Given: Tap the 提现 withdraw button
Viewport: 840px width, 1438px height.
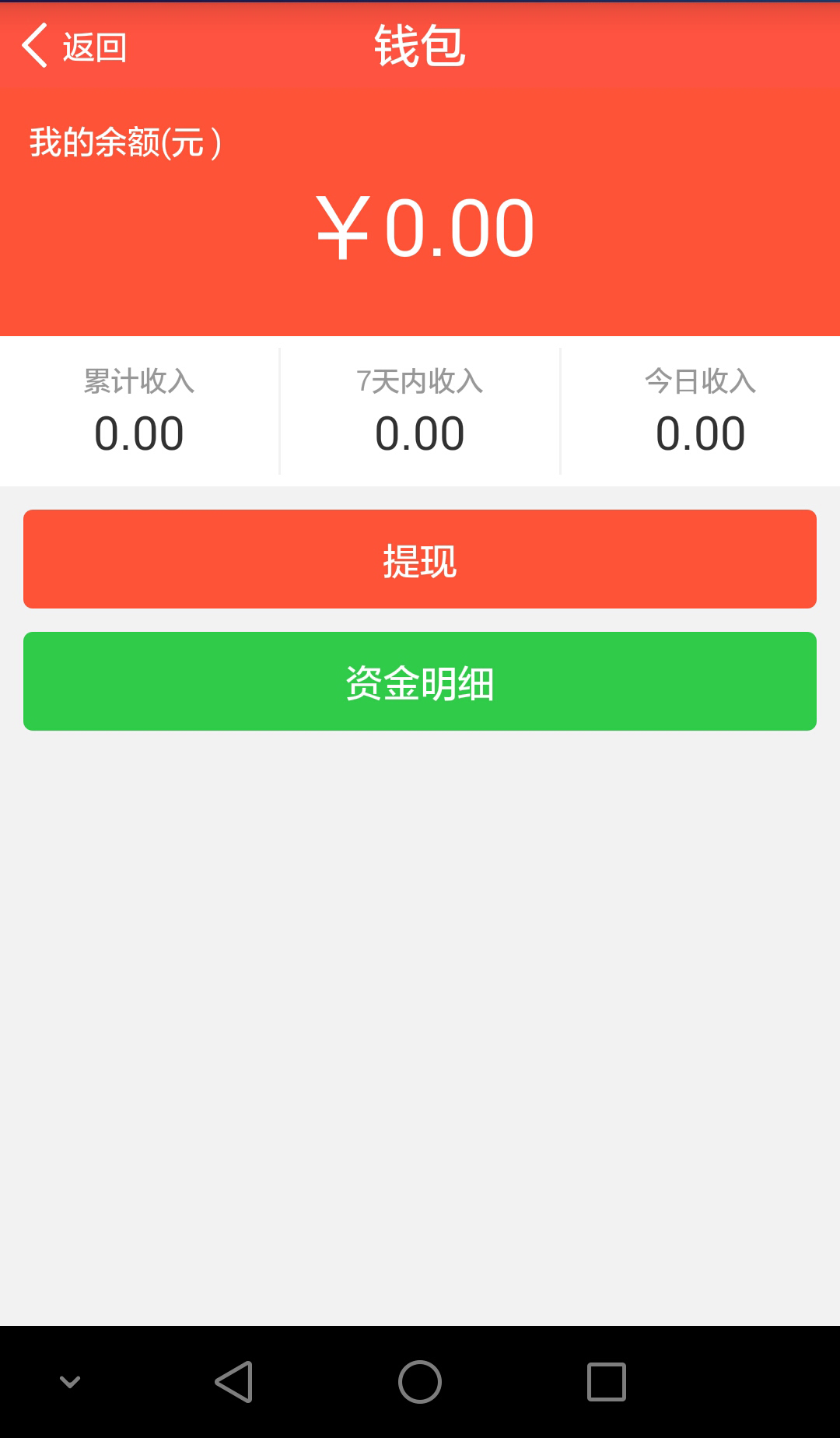Looking at the screenshot, I should [x=420, y=559].
